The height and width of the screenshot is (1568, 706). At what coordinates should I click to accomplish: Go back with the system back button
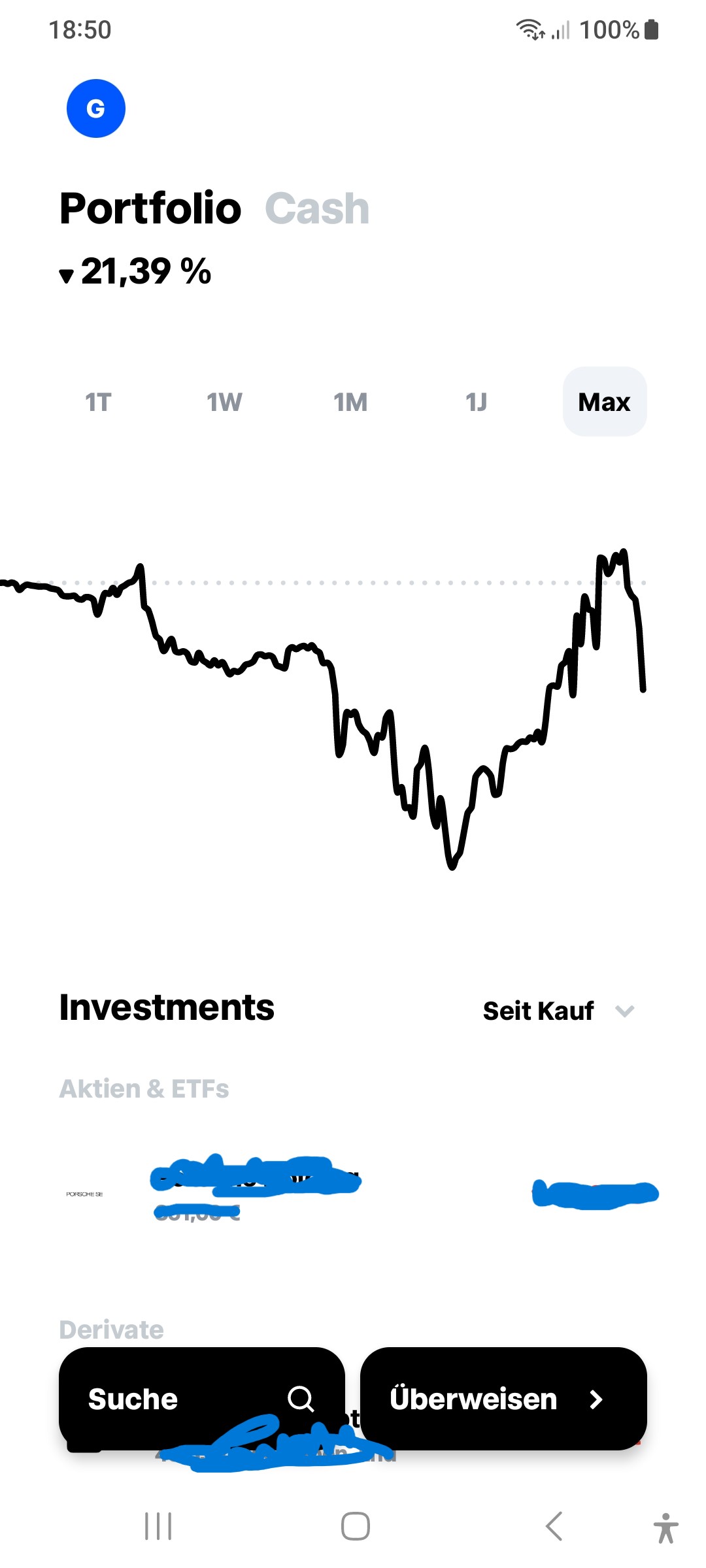pos(553,1527)
